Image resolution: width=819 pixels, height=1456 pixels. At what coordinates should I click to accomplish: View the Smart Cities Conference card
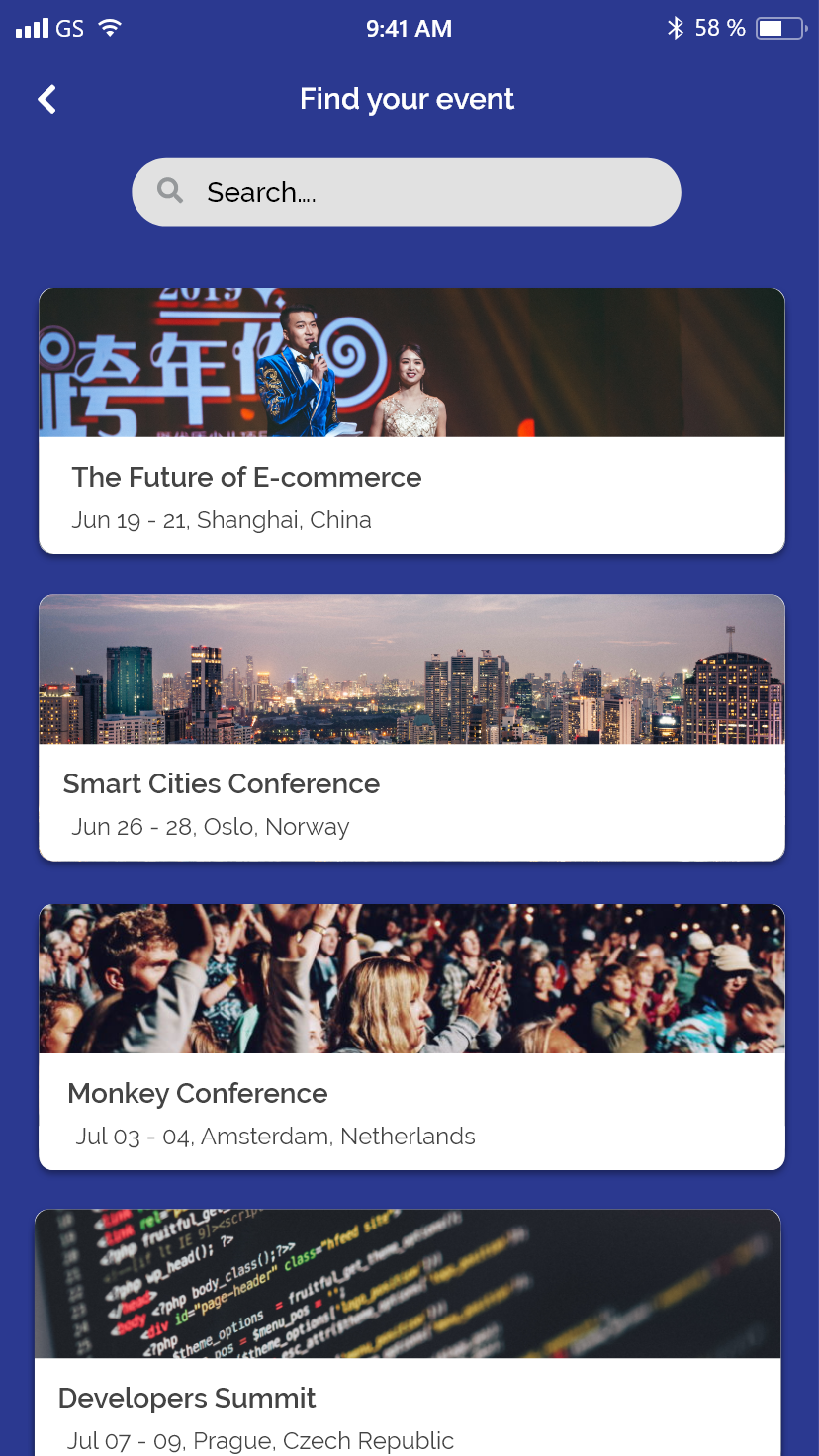411,728
